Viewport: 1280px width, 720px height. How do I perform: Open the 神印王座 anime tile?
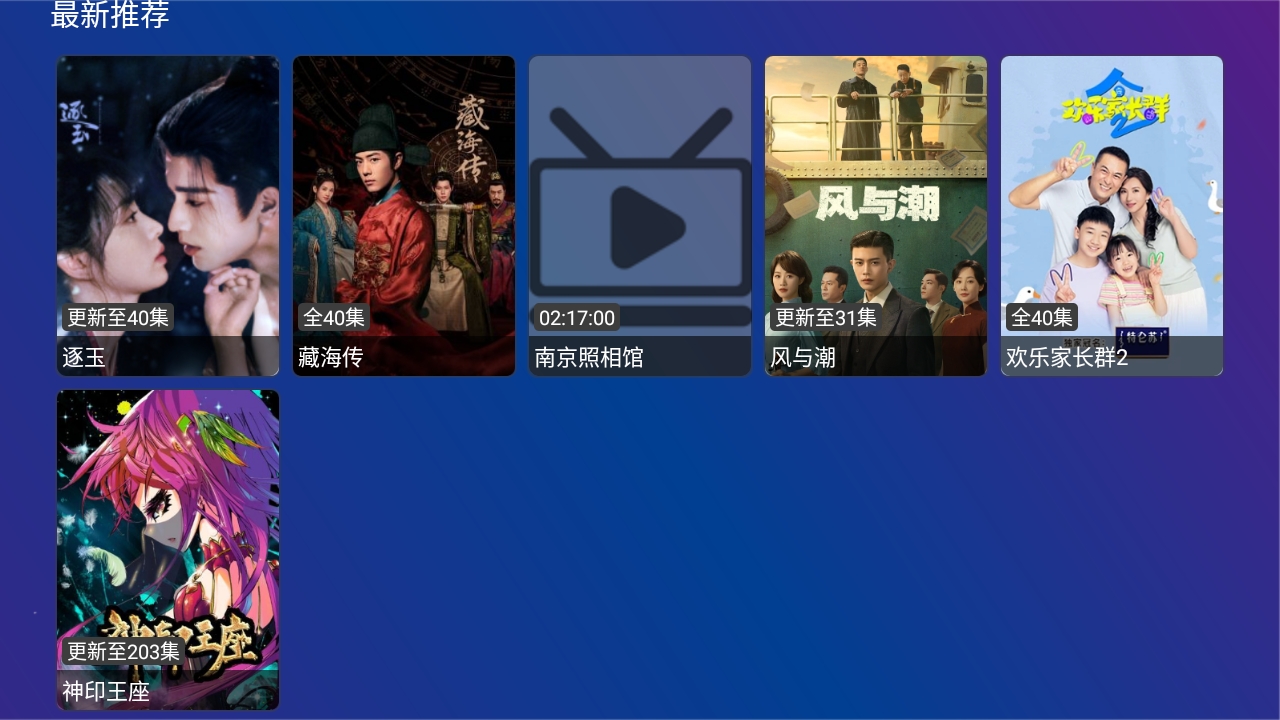pos(168,549)
